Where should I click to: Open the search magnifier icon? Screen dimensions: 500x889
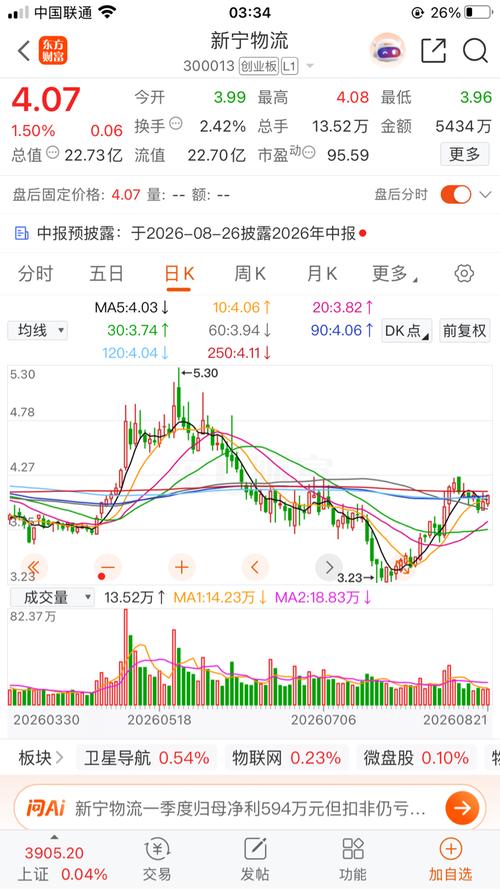[x=475, y=50]
